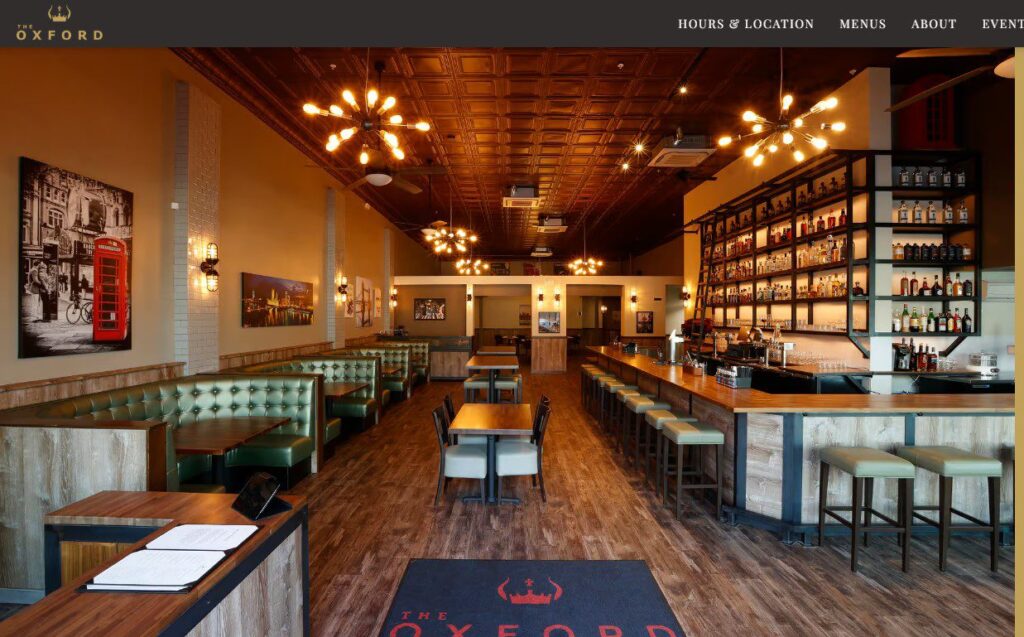The image size is (1024, 637).
Task: Tap The Oxford logo to go home
Action: pyautogui.click(x=59, y=23)
